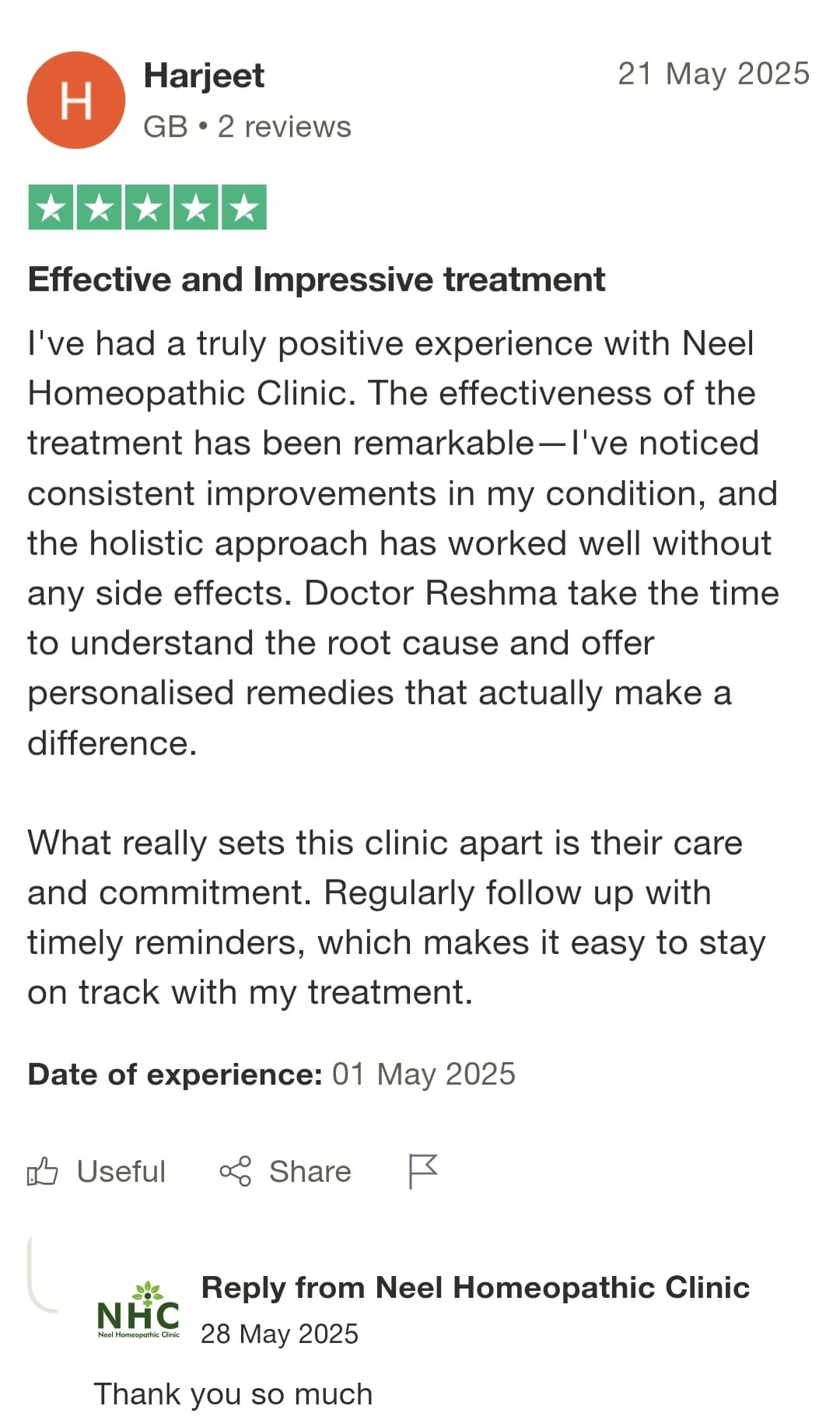Flag this review to report it
Screen dimensions: 840x1427
click(423, 1171)
